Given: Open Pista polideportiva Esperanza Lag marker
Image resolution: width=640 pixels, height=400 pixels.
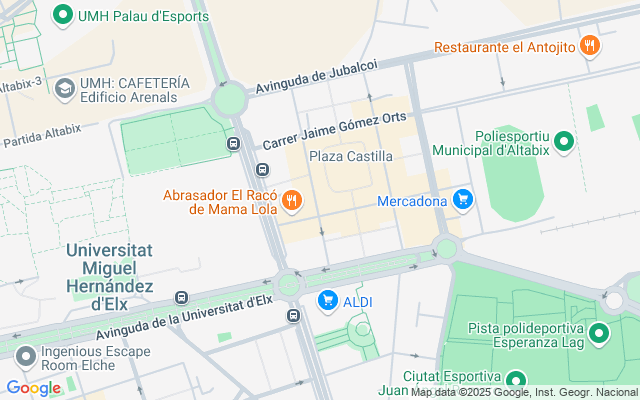Looking at the screenshot, I should pos(599,335).
